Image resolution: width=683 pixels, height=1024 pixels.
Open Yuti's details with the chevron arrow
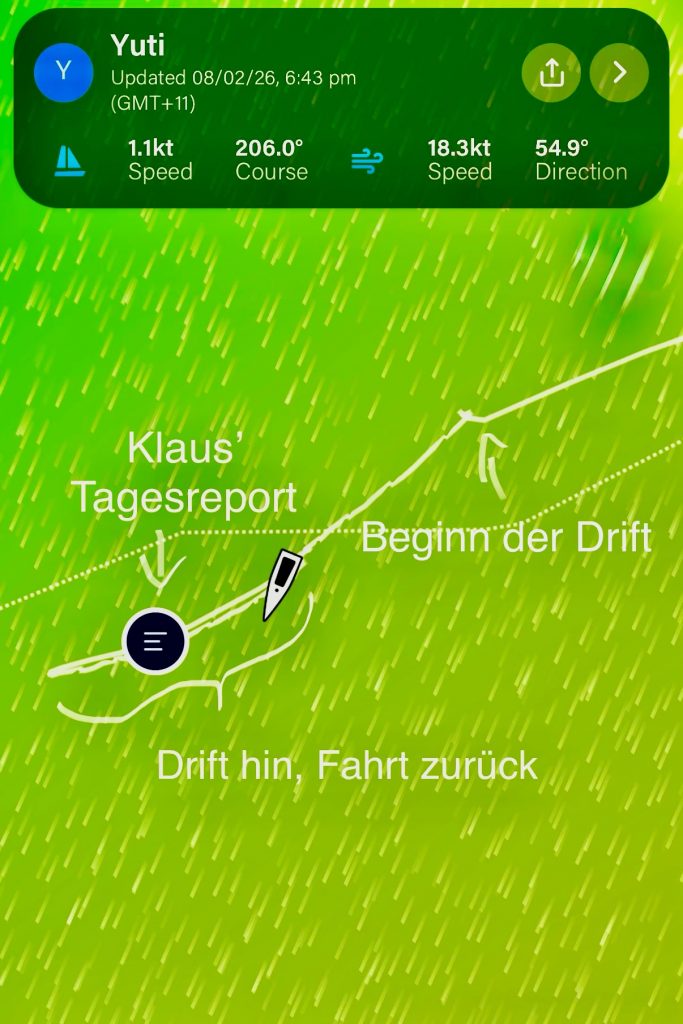619,72
